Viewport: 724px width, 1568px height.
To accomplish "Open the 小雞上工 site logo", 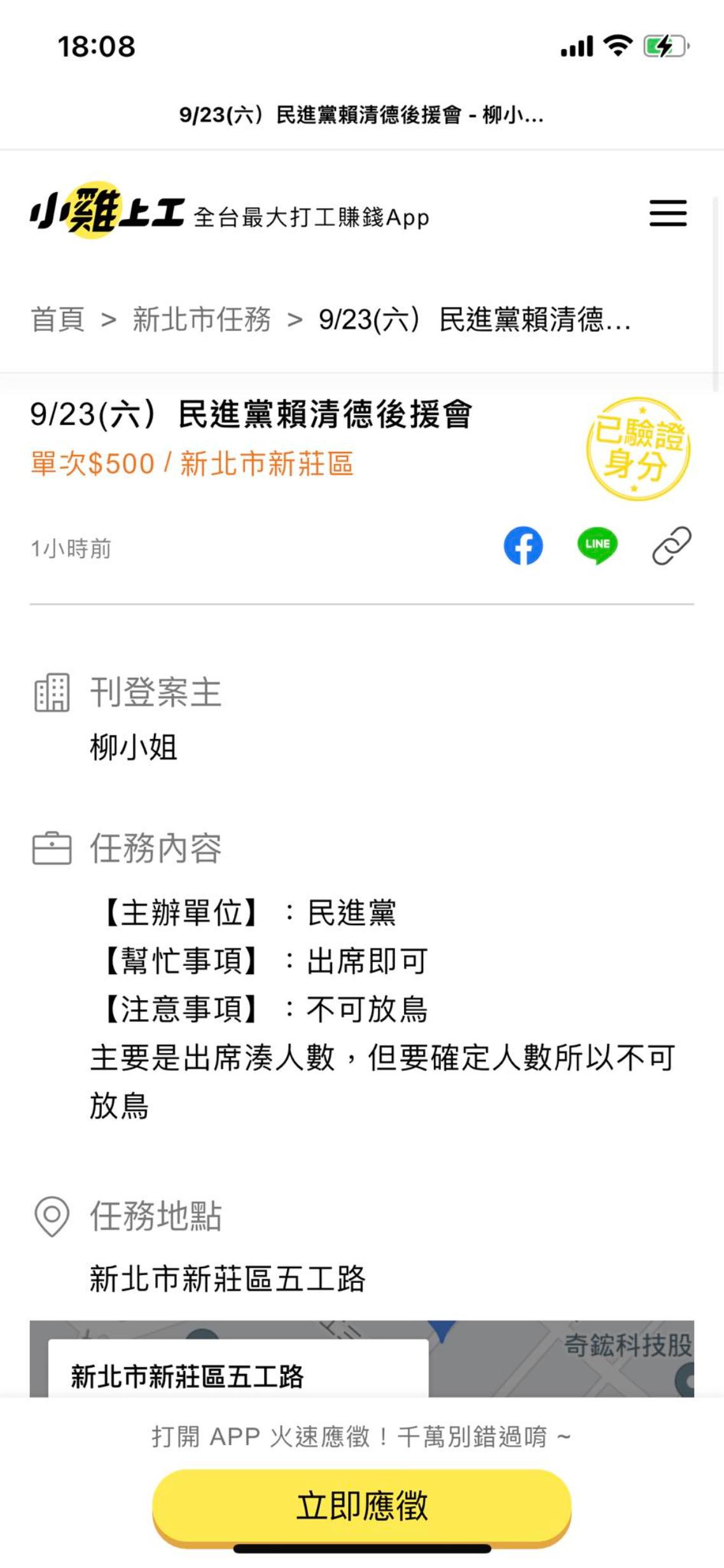I will click(107, 212).
